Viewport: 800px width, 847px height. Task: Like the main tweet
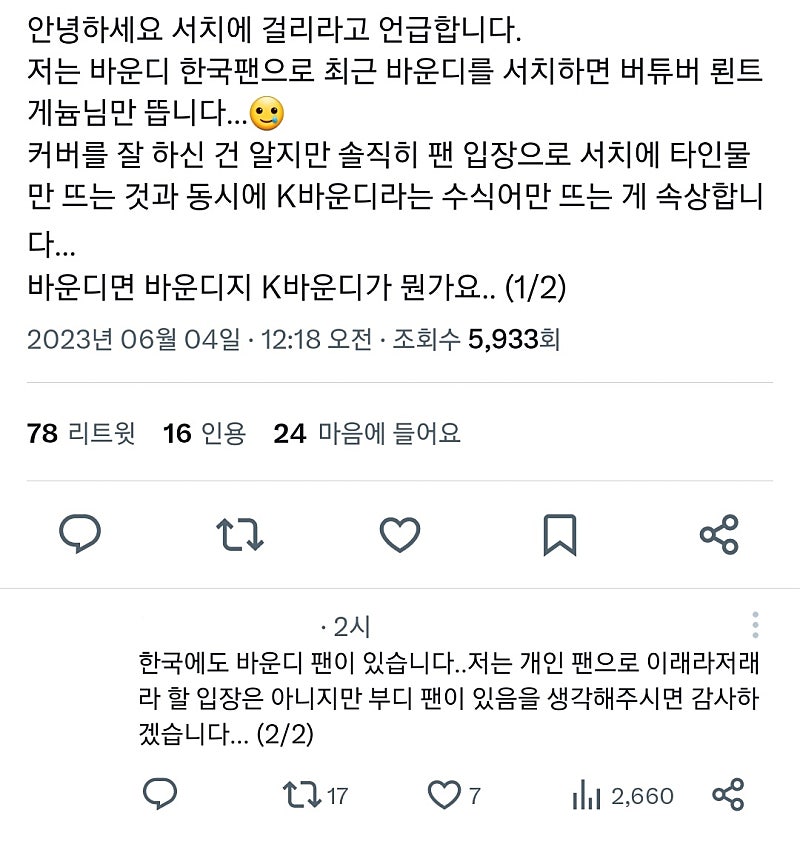(x=400, y=534)
